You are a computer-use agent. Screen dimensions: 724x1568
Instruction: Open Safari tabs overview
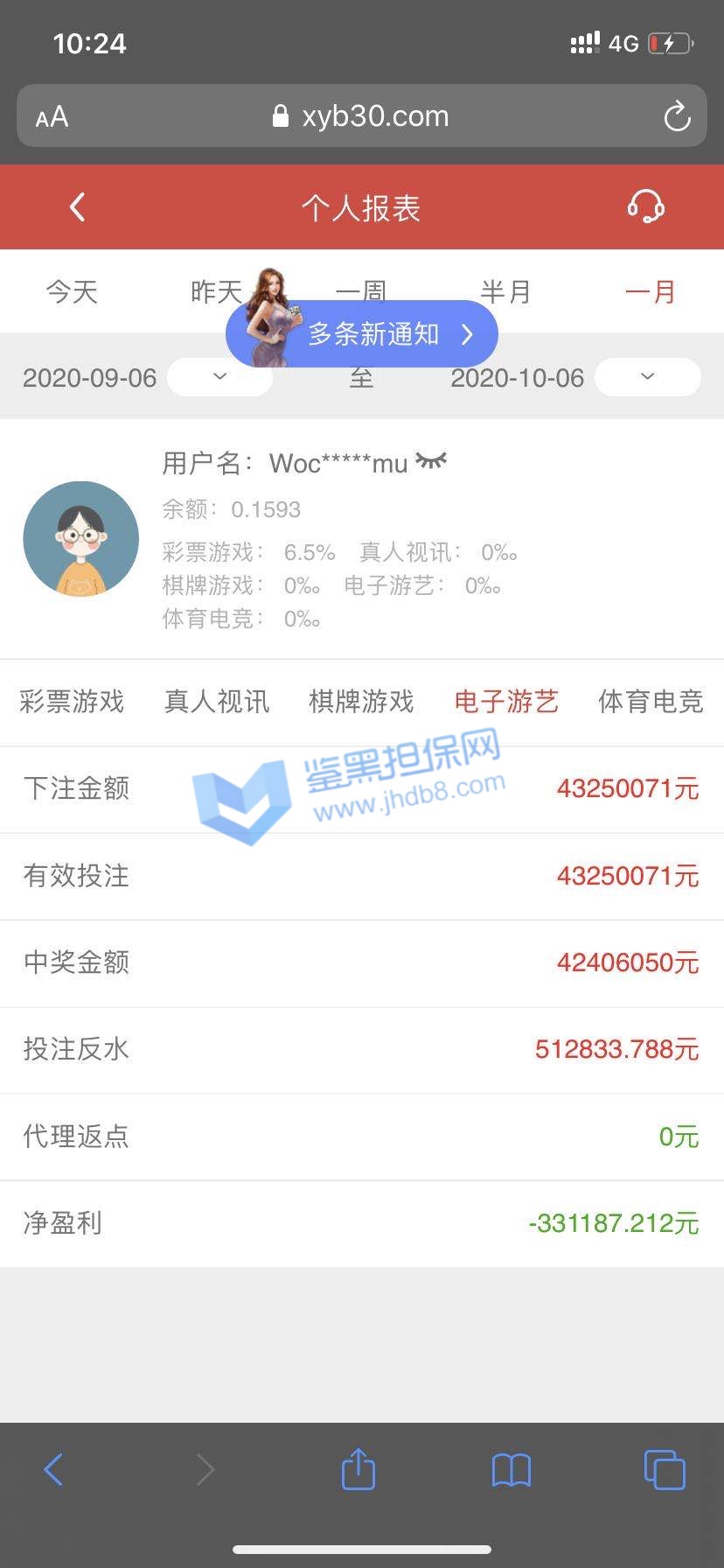pyautogui.click(x=664, y=1469)
